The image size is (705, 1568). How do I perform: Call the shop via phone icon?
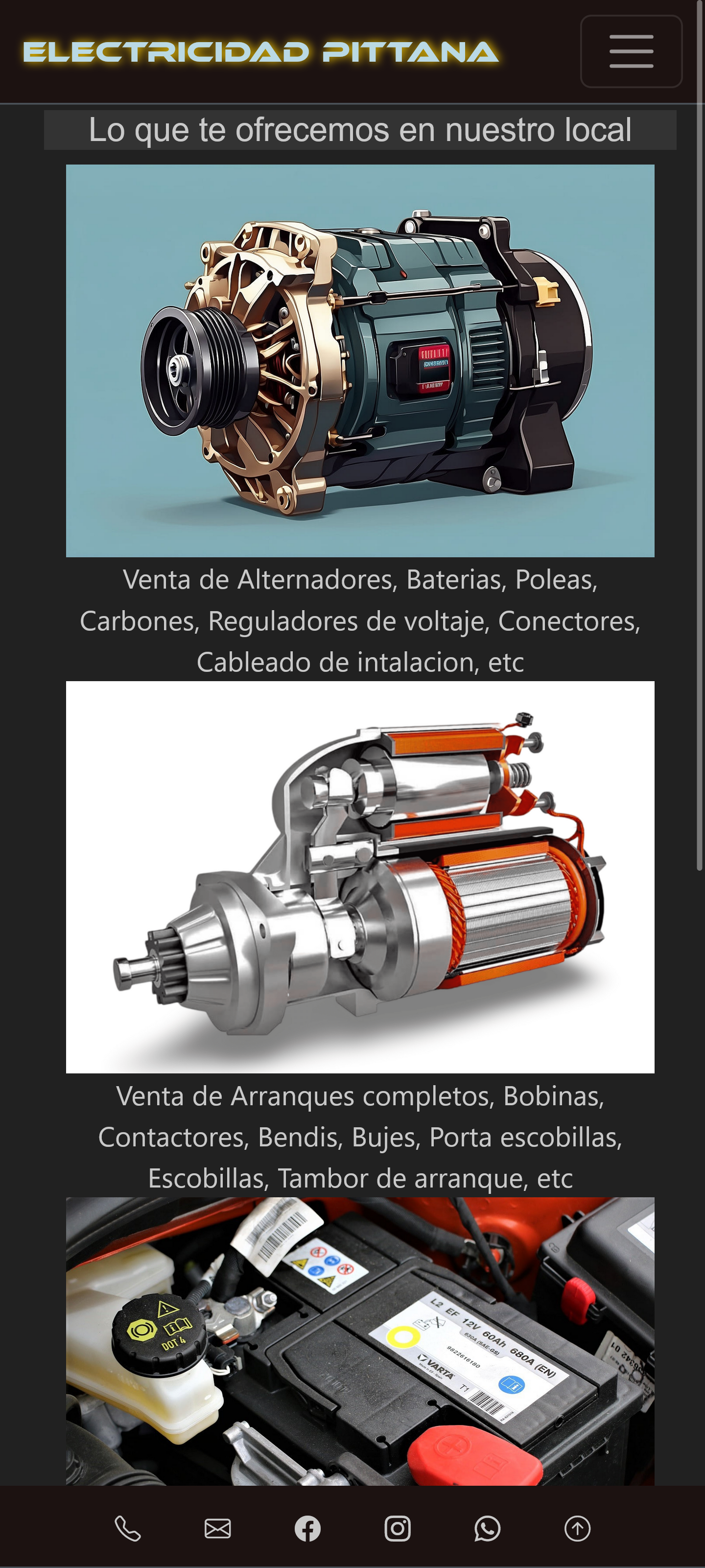[128, 1528]
